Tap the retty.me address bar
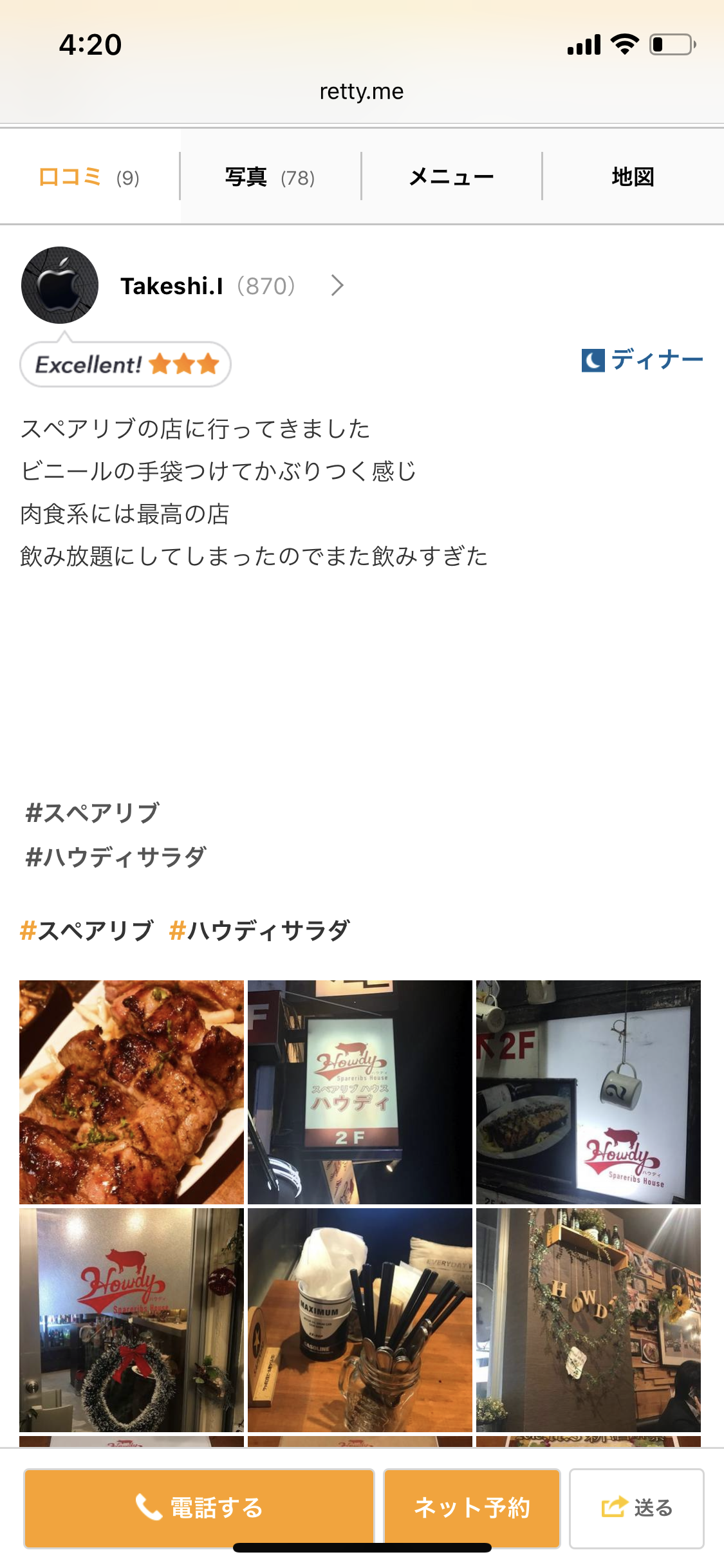The width and height of the screenshot is (724, 1568). click(x=362, y=91)
